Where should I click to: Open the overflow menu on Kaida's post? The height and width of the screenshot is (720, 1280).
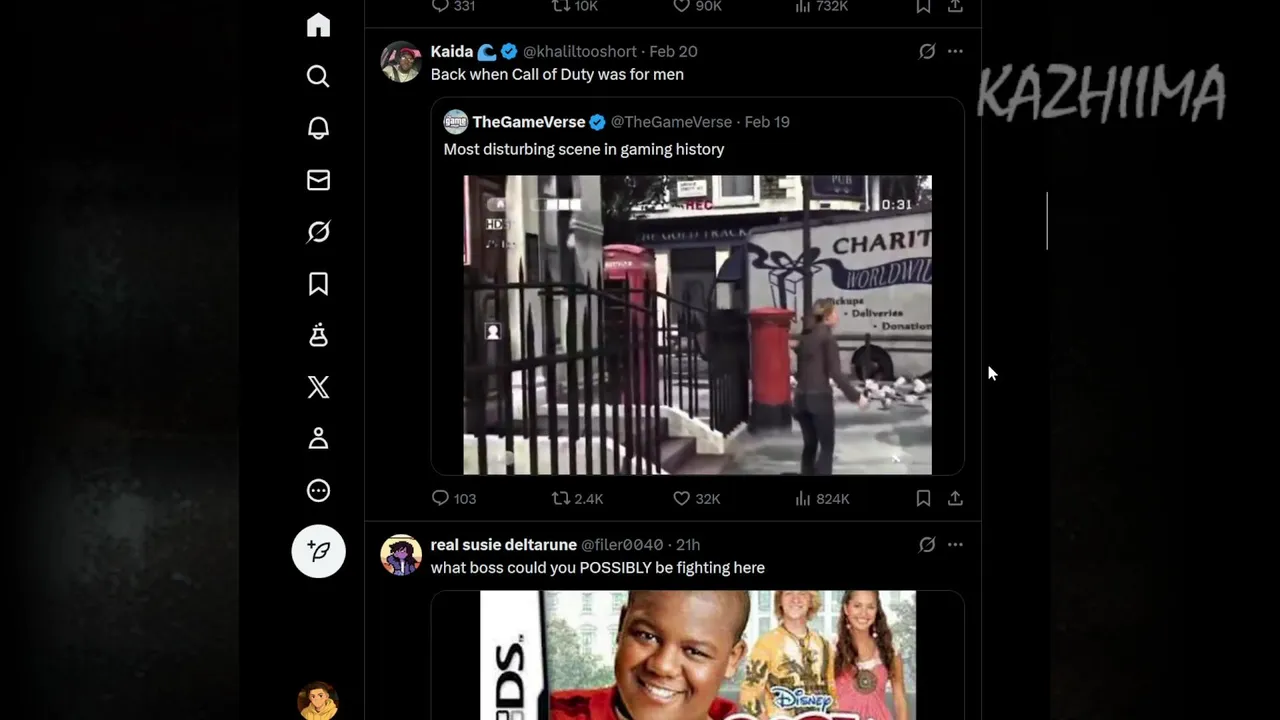[x=955, y=51]
